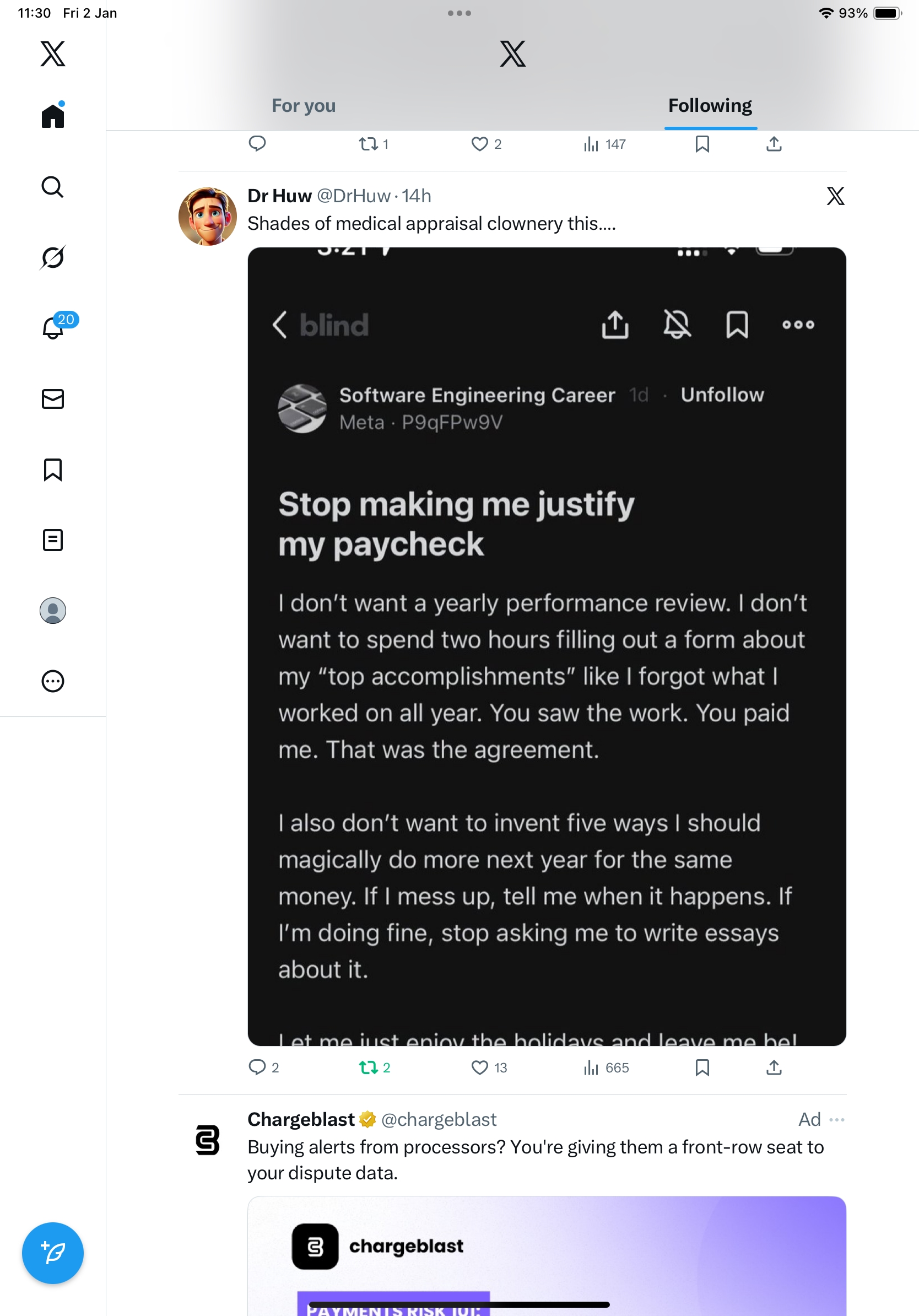Open the search page from sidebar
The image size is (919, 1316).
coord(53,187)
